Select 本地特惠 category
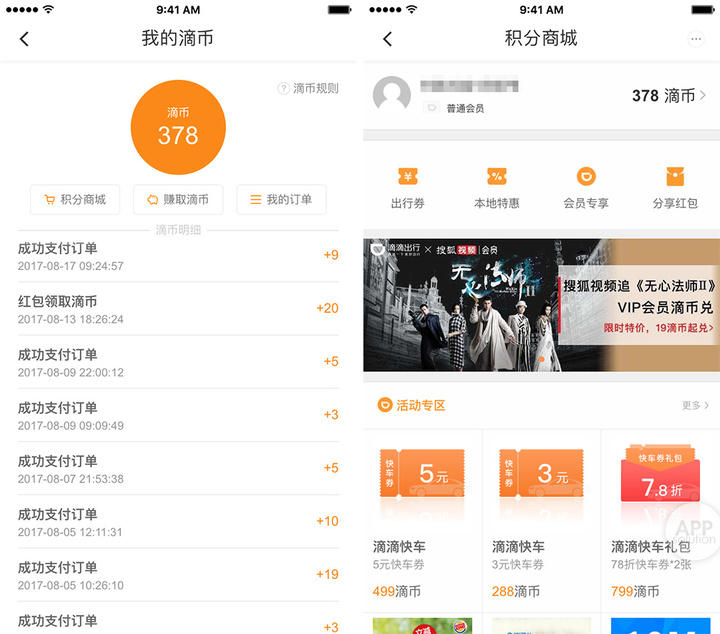The height and width of the screenshot is (634, 720). coord(496,187)
